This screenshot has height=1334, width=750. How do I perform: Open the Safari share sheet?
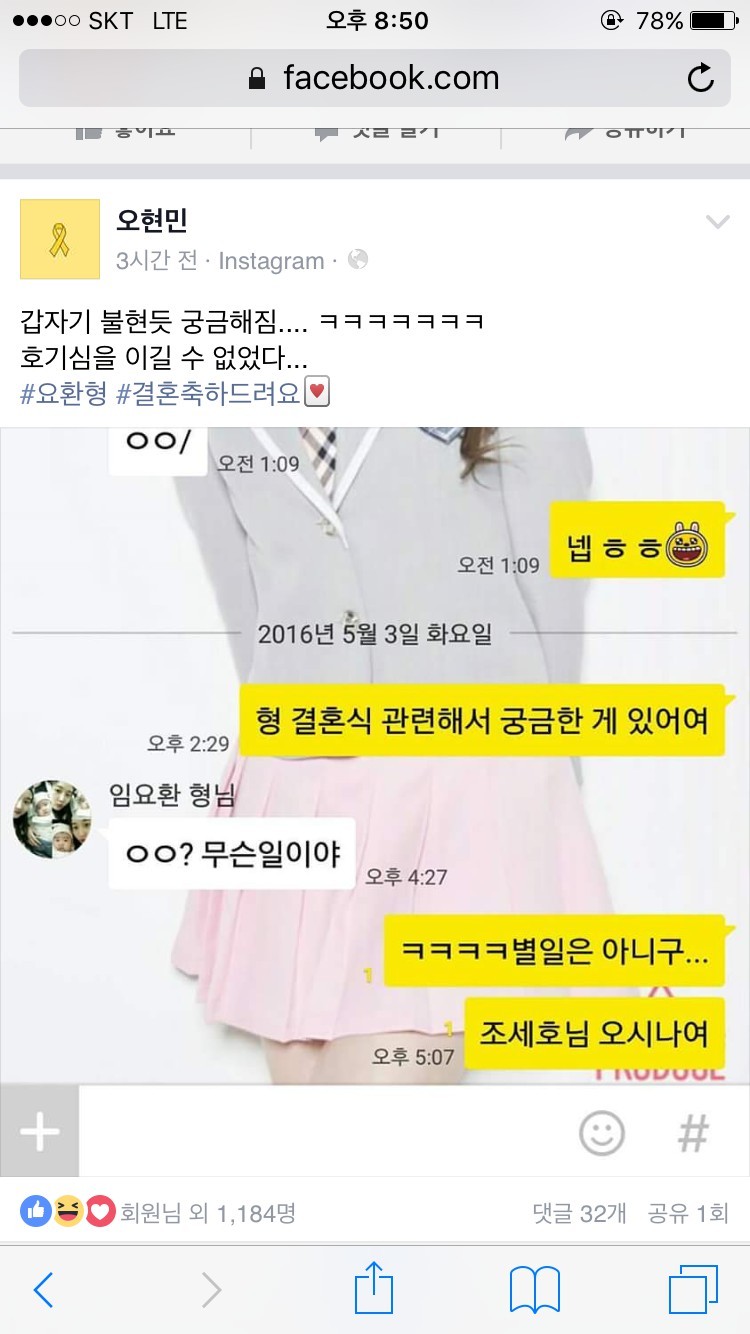click(375, 1290)
